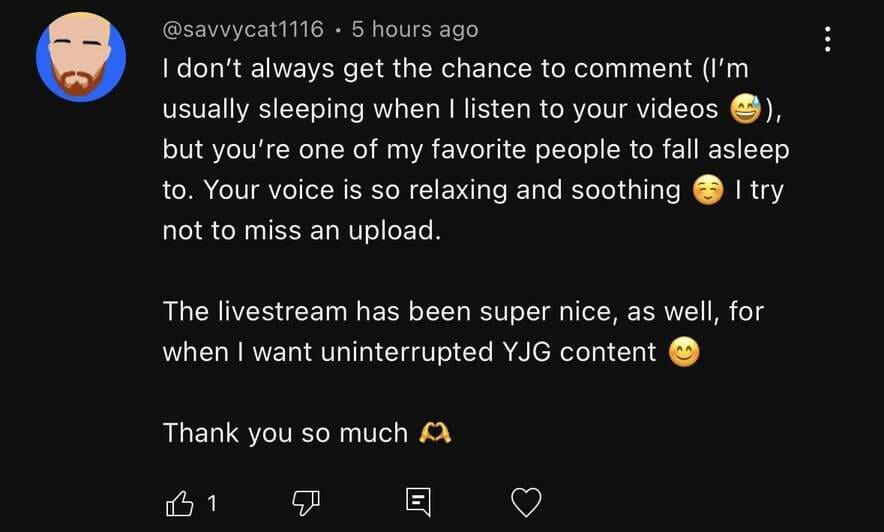
Task: Give a heart to this comment
Action: (x=526, y=502)
